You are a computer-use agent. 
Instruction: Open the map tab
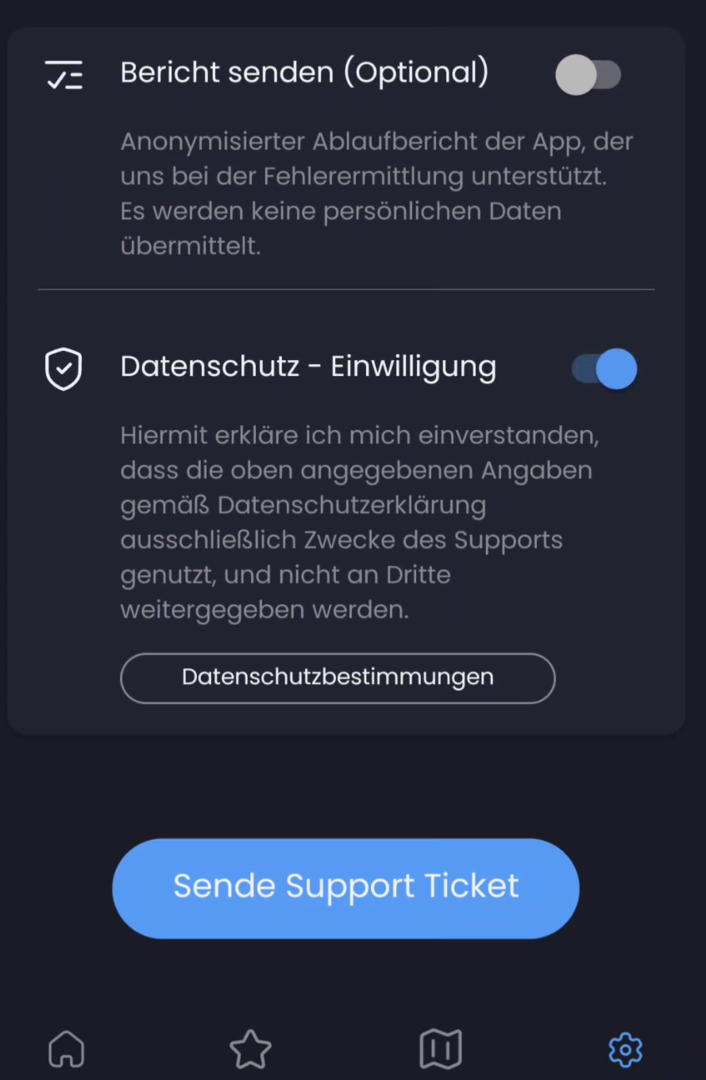[440, 1049]
